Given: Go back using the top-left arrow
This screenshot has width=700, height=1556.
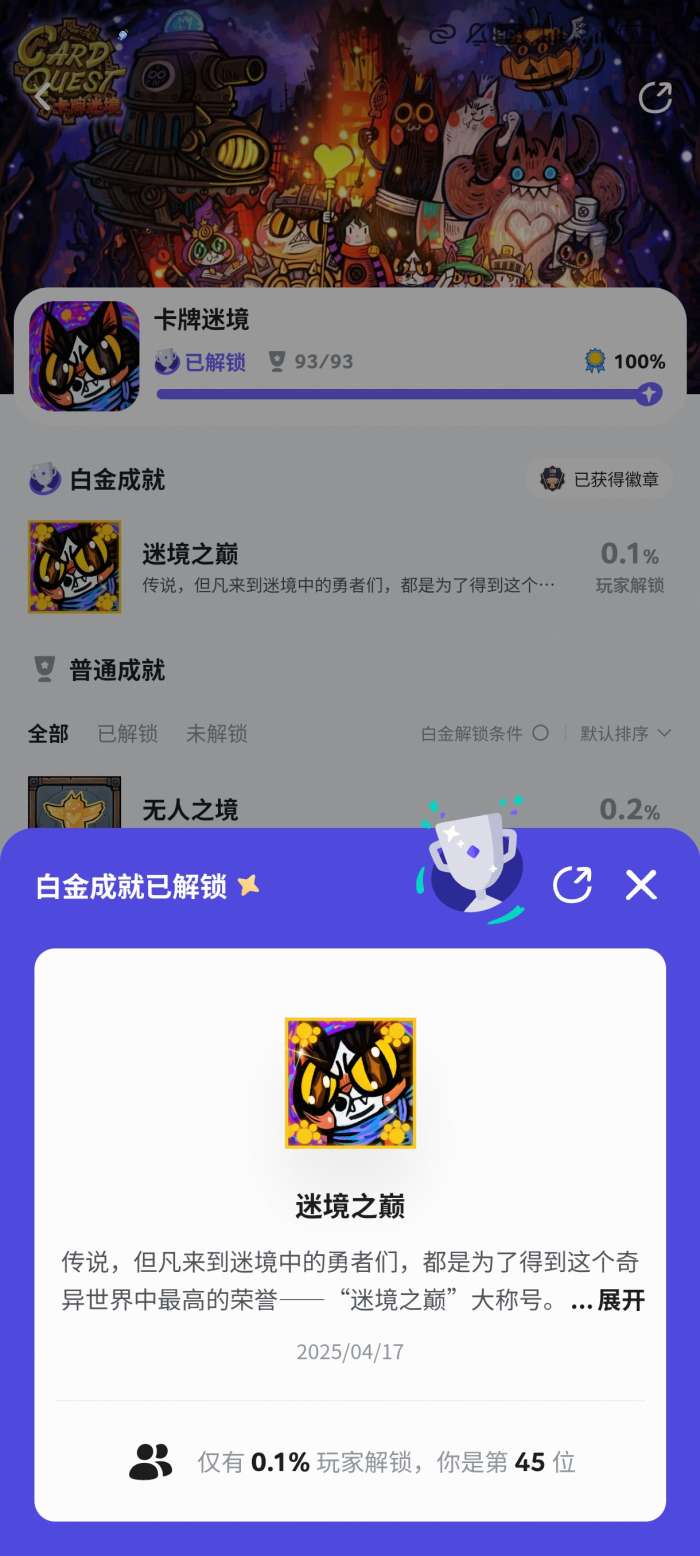Looking at the screenshot, I should pyautogui.click(x=42, y=96).
